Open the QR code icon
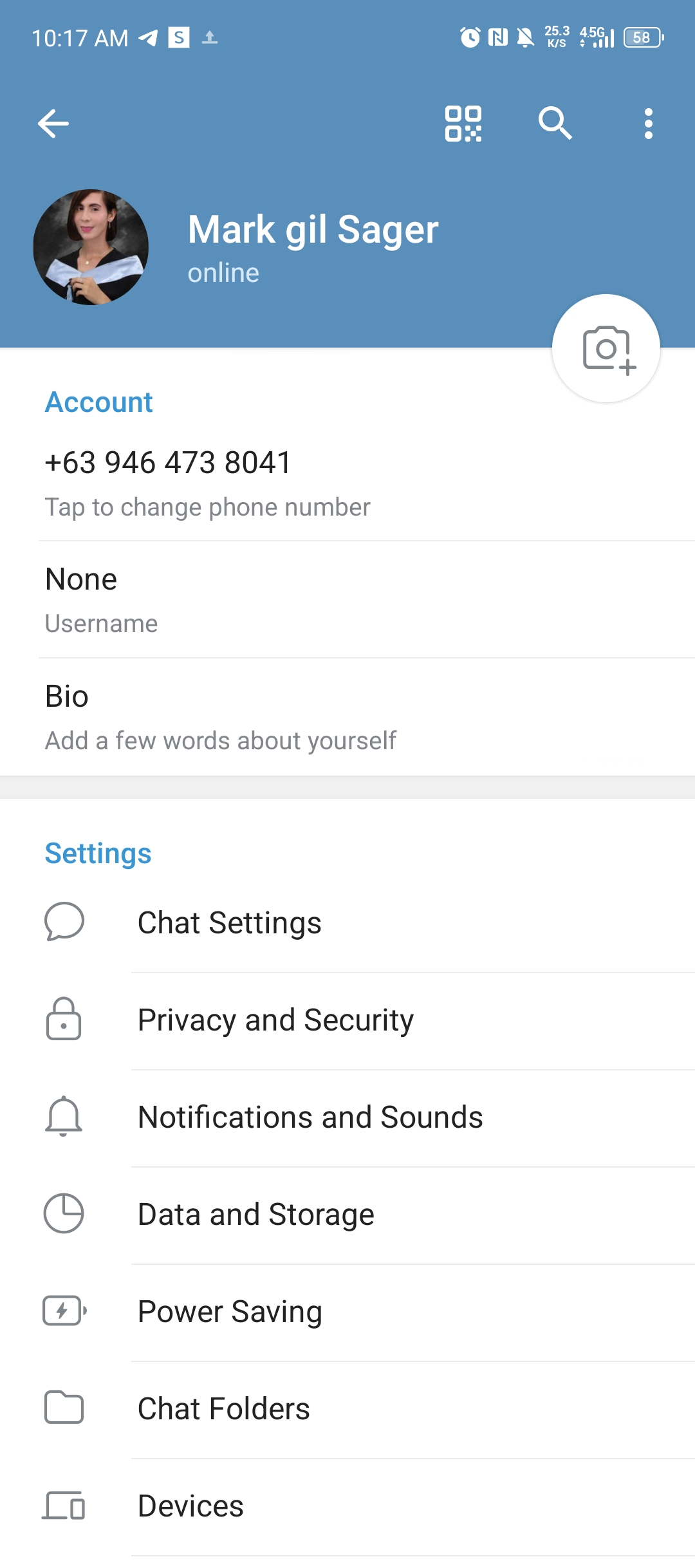 [463, 124]
